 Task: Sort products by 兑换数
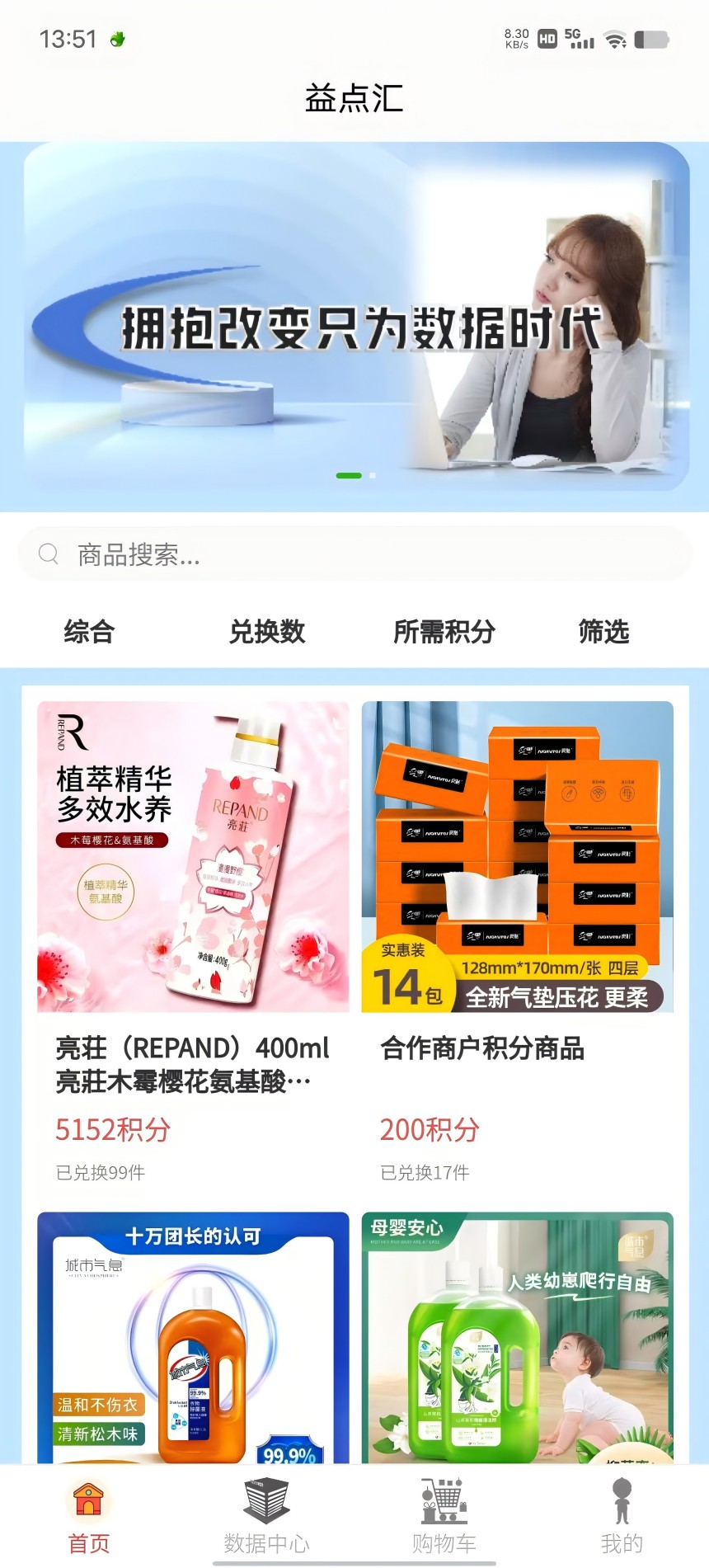pyautogui.click(x=267, y=632)
